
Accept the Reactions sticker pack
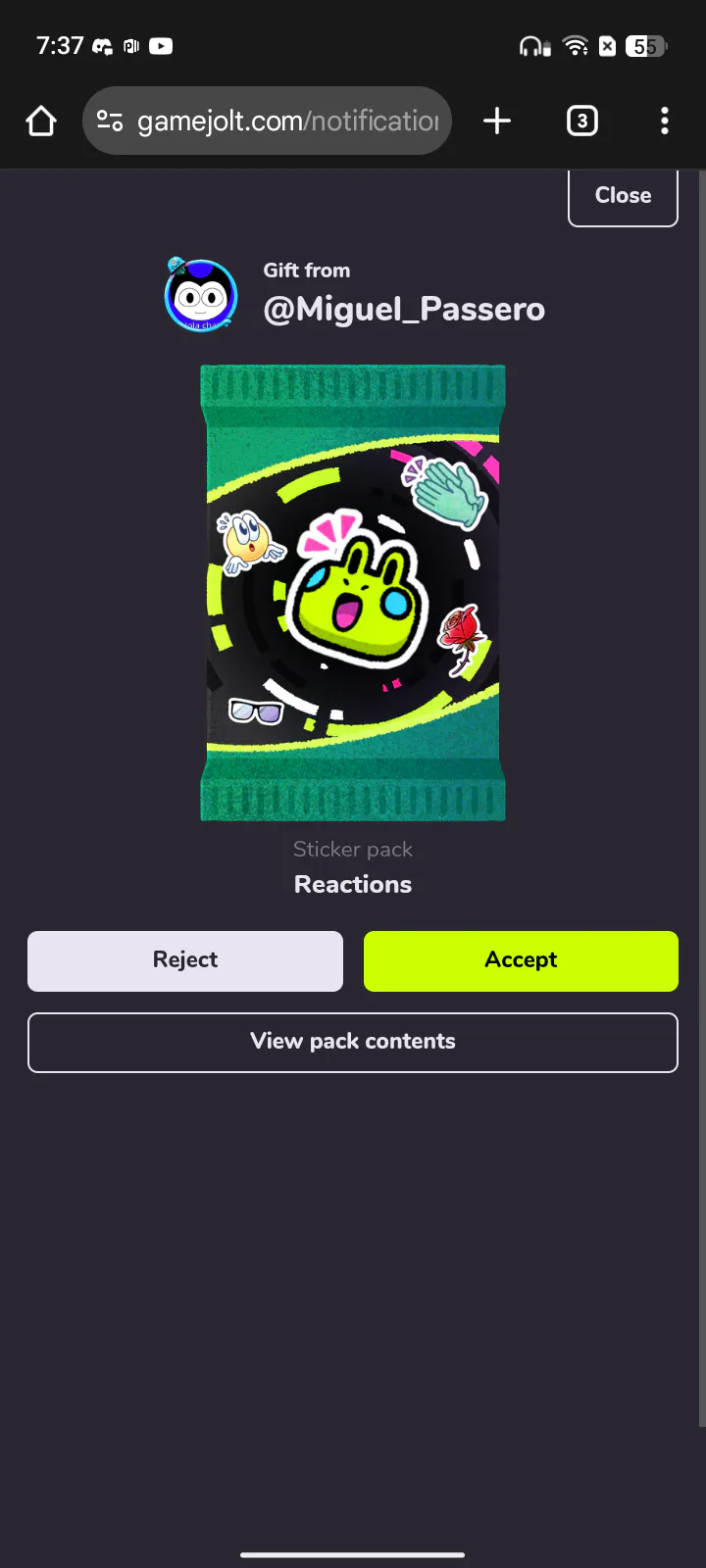click(521, 960)
